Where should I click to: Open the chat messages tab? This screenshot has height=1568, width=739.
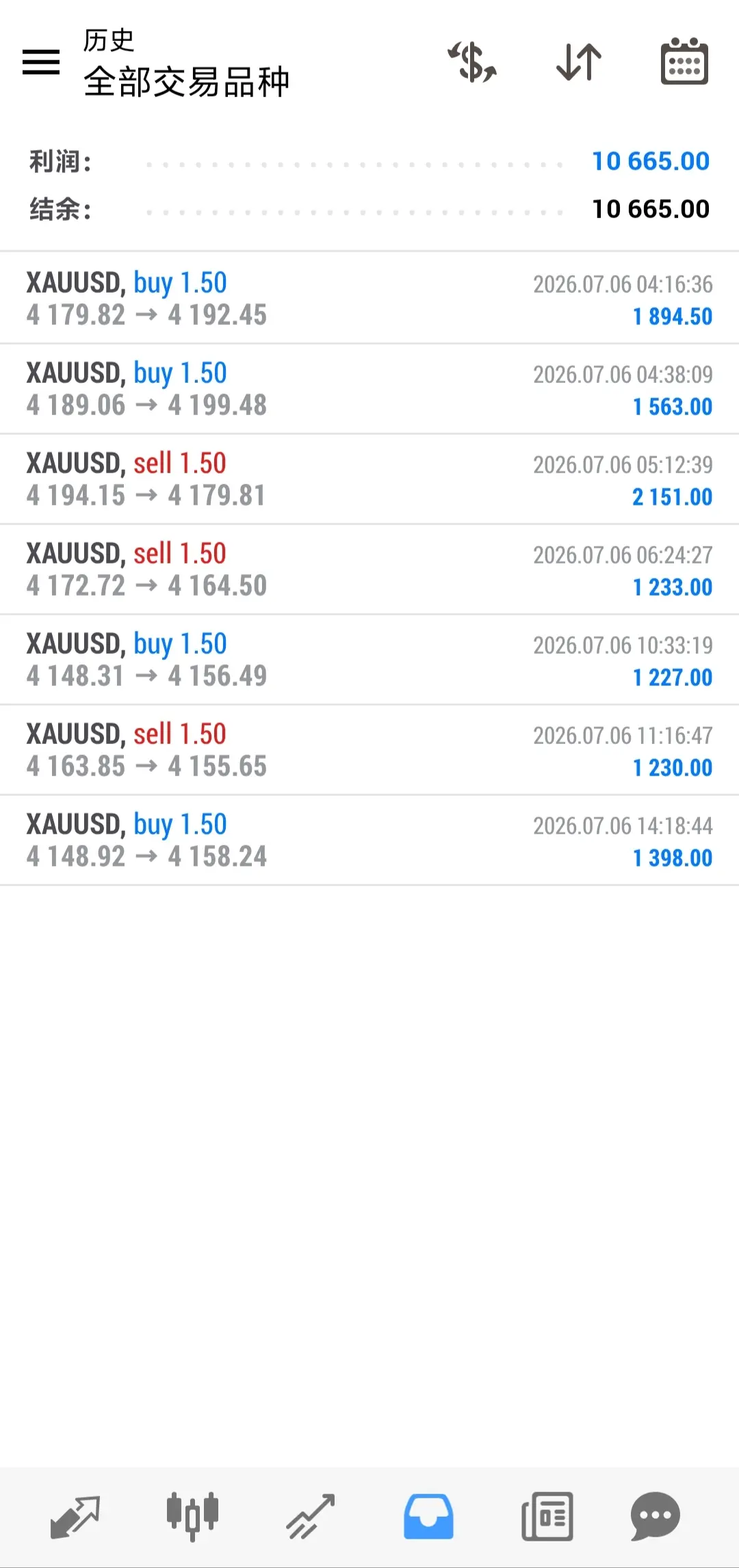pos(656,1517)
